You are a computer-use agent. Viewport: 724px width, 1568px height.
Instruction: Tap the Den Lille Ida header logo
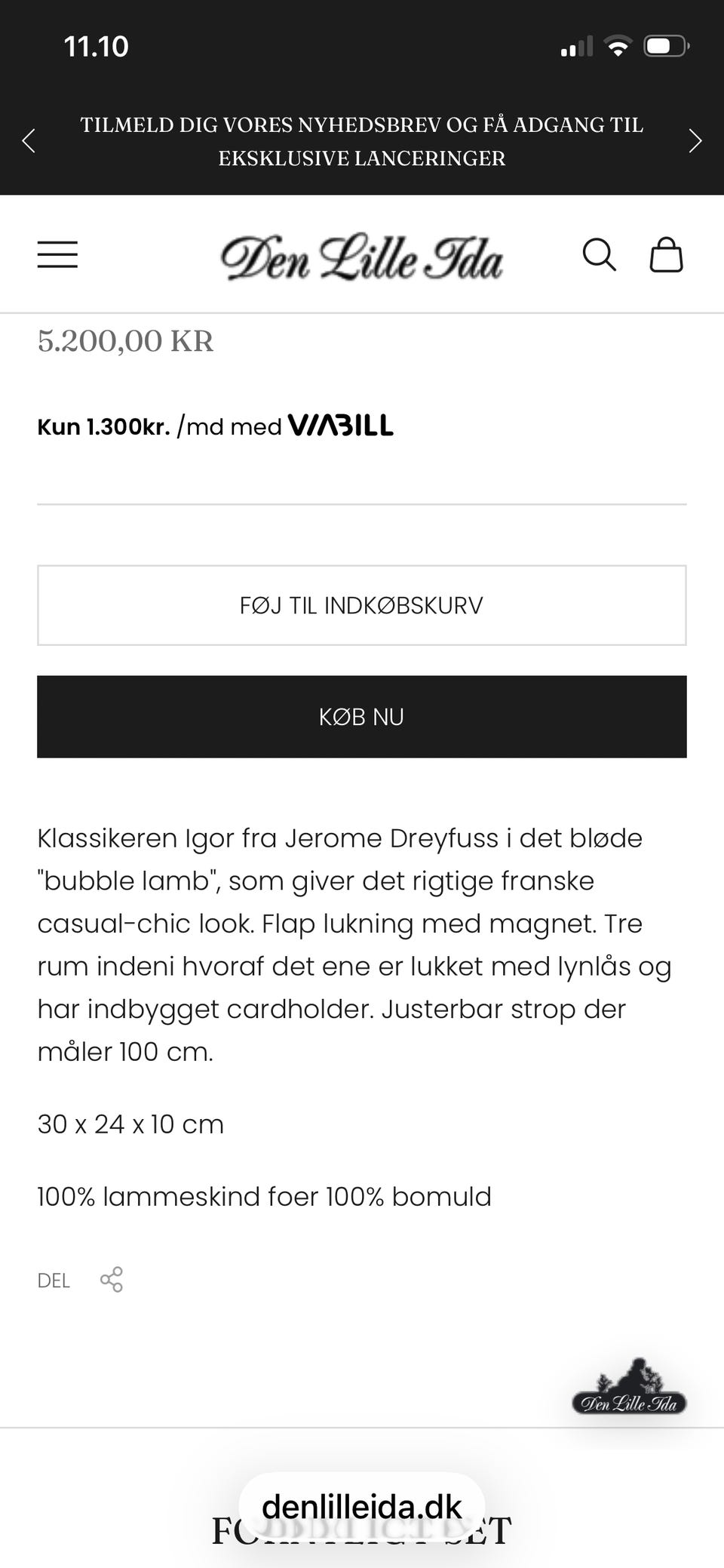[362, 257]
